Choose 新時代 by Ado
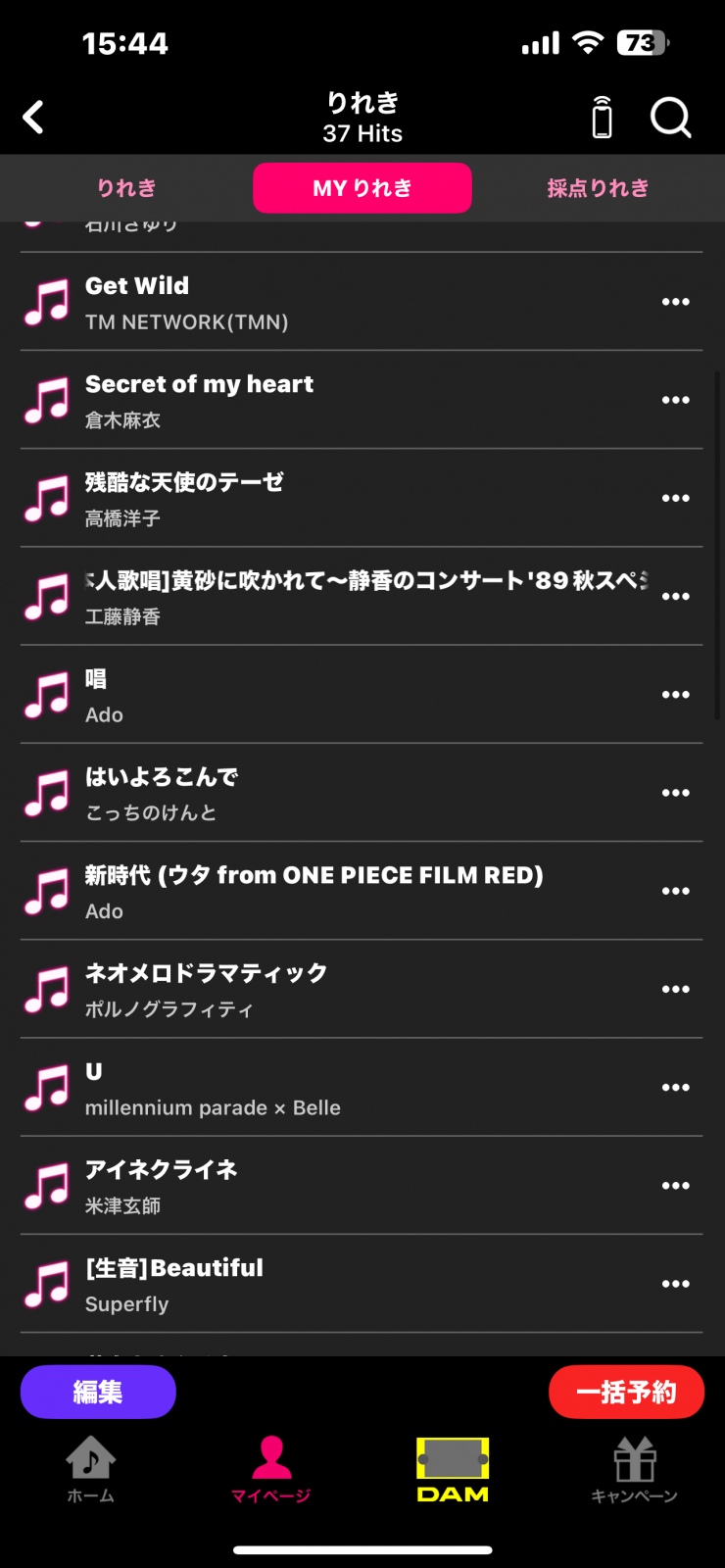725x1568 pixels. pyautogui.click(x=314, y=891)
